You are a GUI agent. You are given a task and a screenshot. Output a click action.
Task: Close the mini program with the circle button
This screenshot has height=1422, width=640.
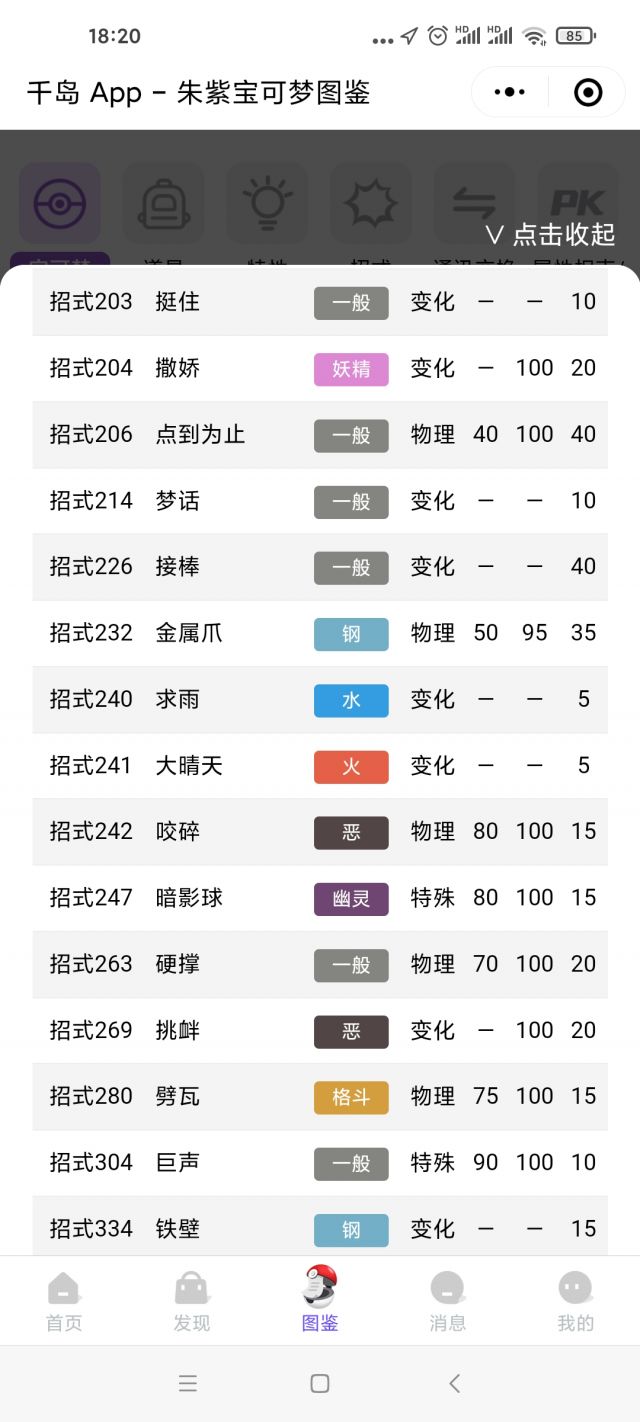click(x=588, y=93)
